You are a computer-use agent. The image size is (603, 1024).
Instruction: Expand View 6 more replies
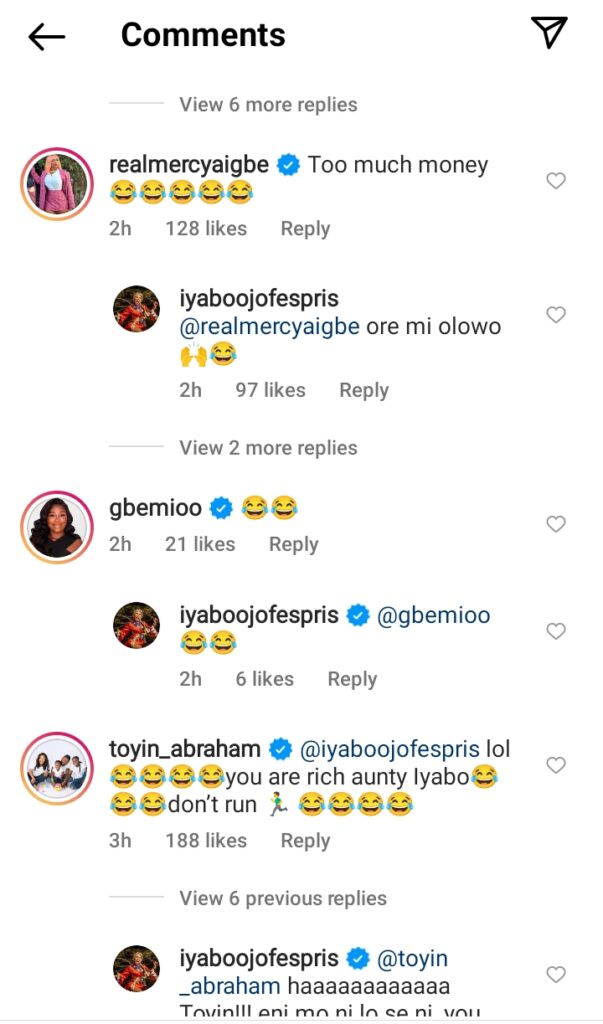(267, 104)
